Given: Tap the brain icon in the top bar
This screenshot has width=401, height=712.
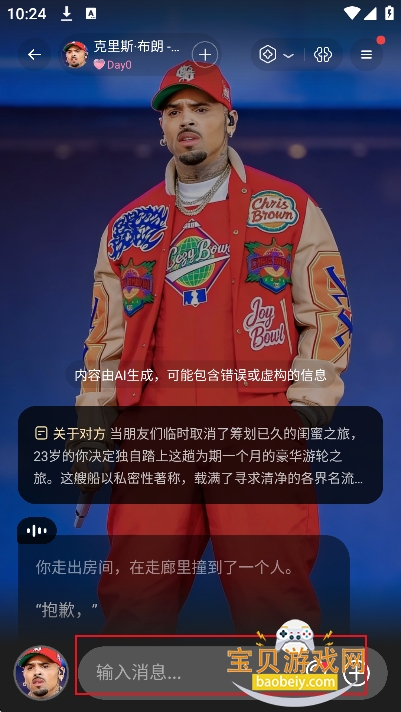Looking at the screenshot, I should point(323,55).
